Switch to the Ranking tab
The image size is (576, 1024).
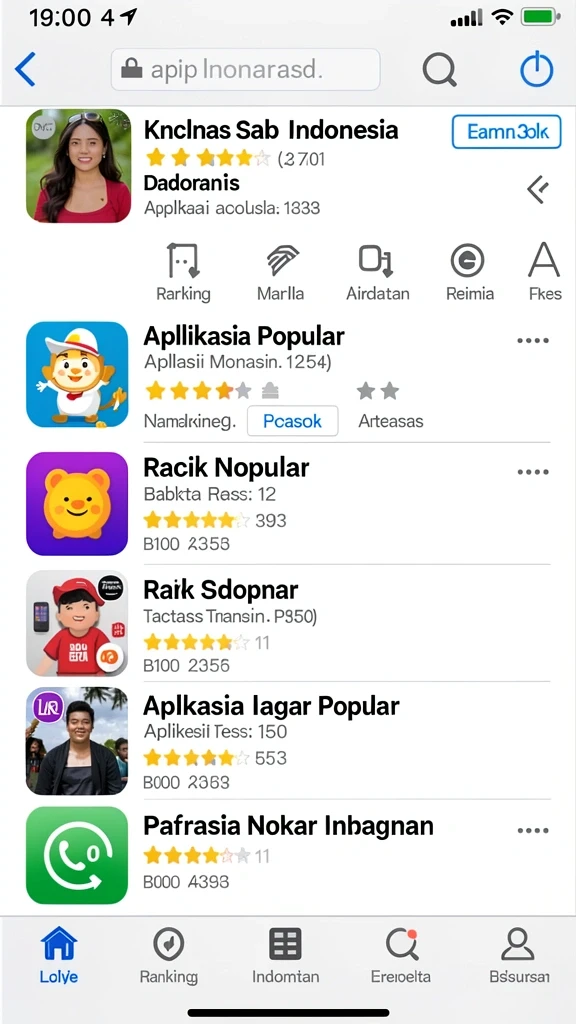pyautogui.click(x=168, y=955)
